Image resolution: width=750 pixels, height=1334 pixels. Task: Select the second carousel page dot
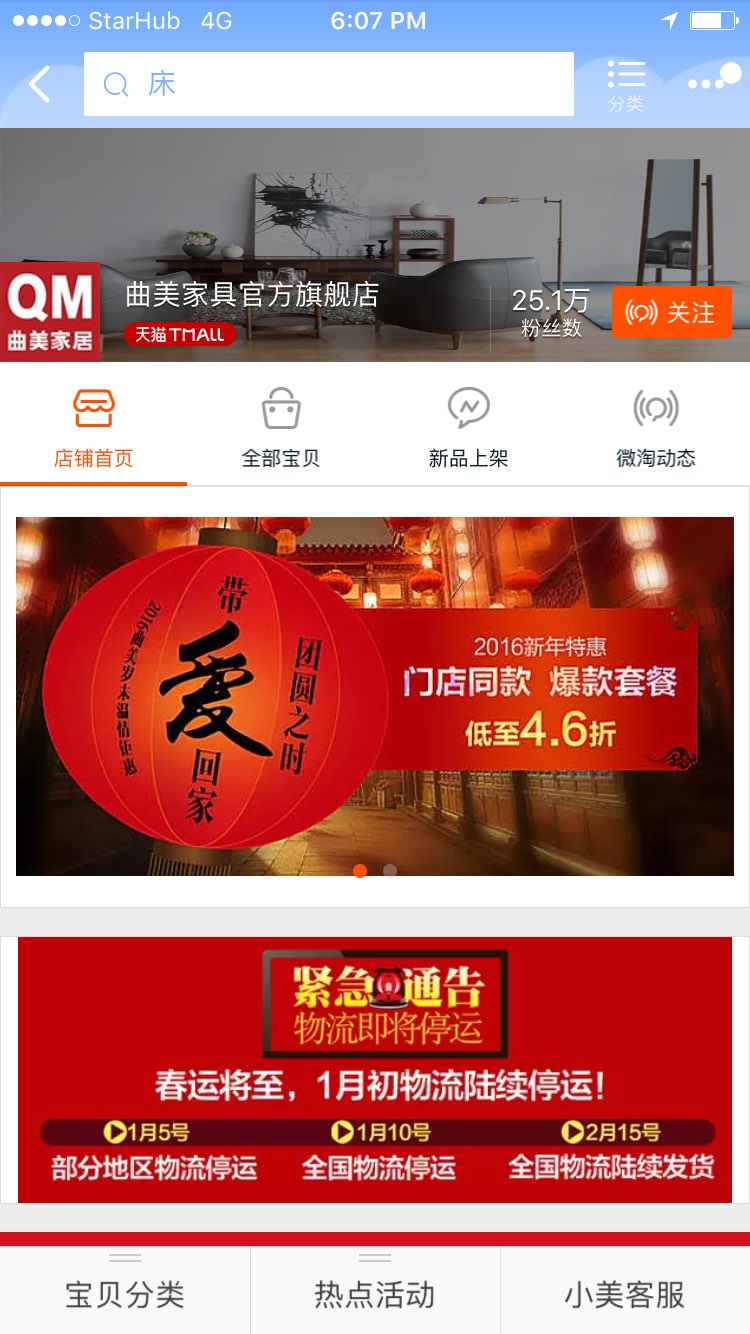click(x=390, y=871)
